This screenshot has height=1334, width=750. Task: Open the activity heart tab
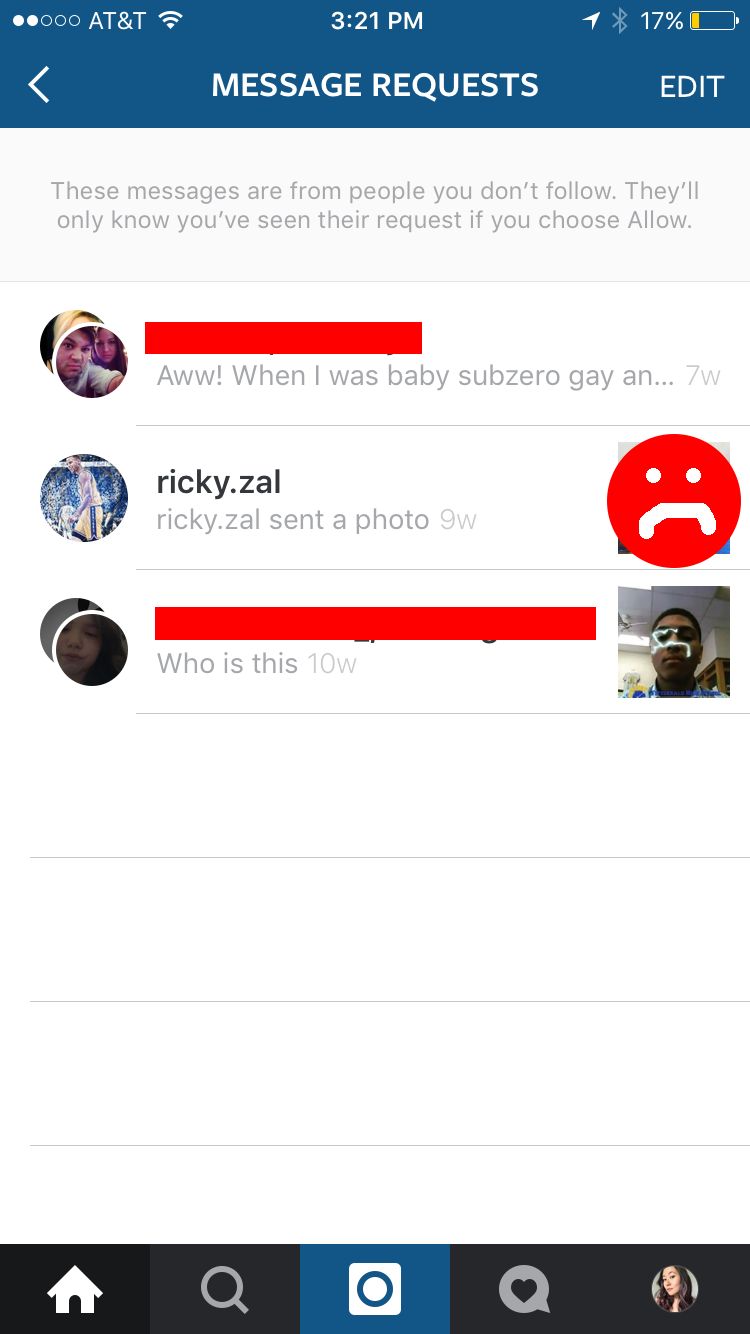tap(525, 1289)
